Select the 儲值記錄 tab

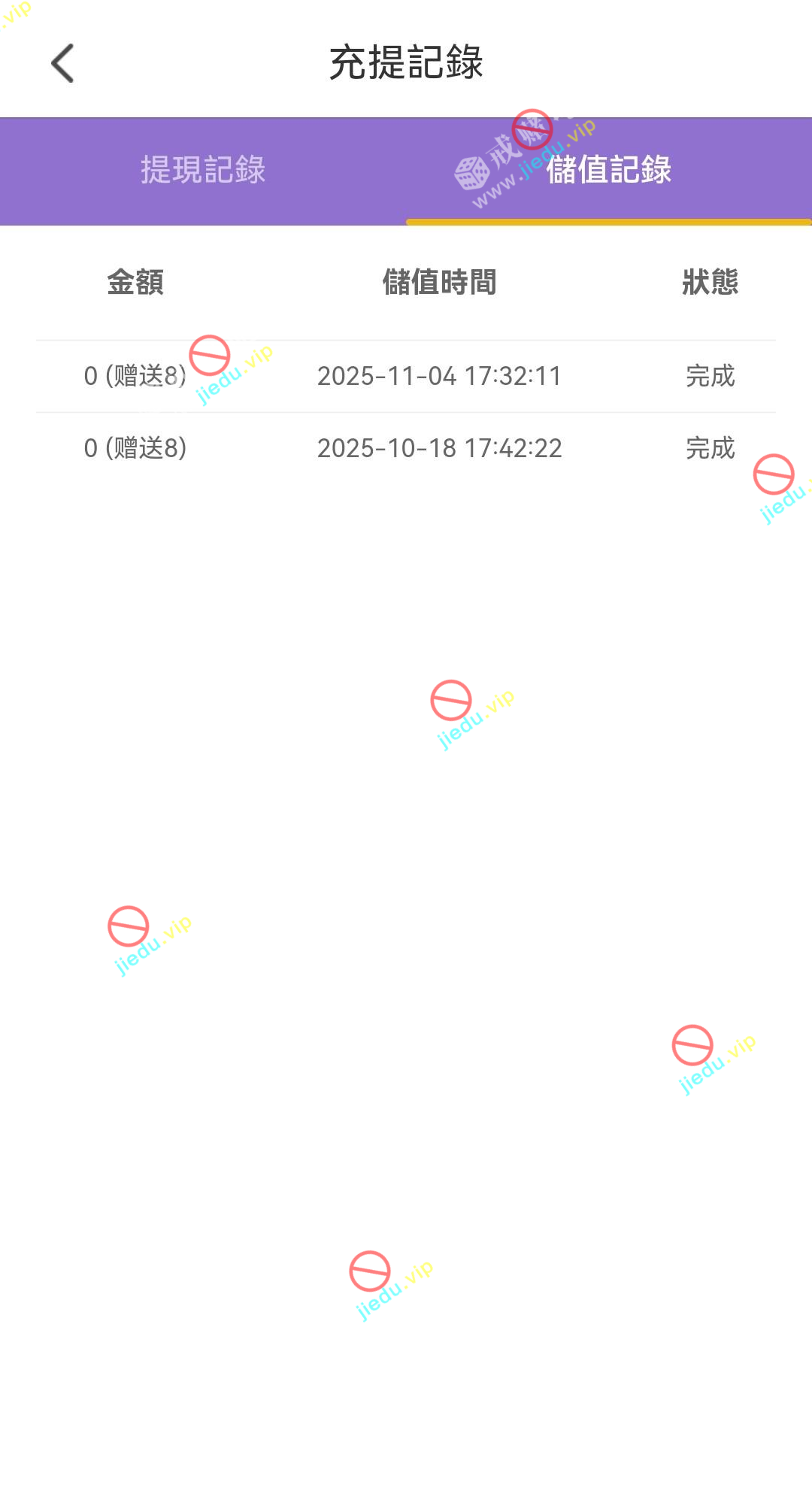pos(609,170)
